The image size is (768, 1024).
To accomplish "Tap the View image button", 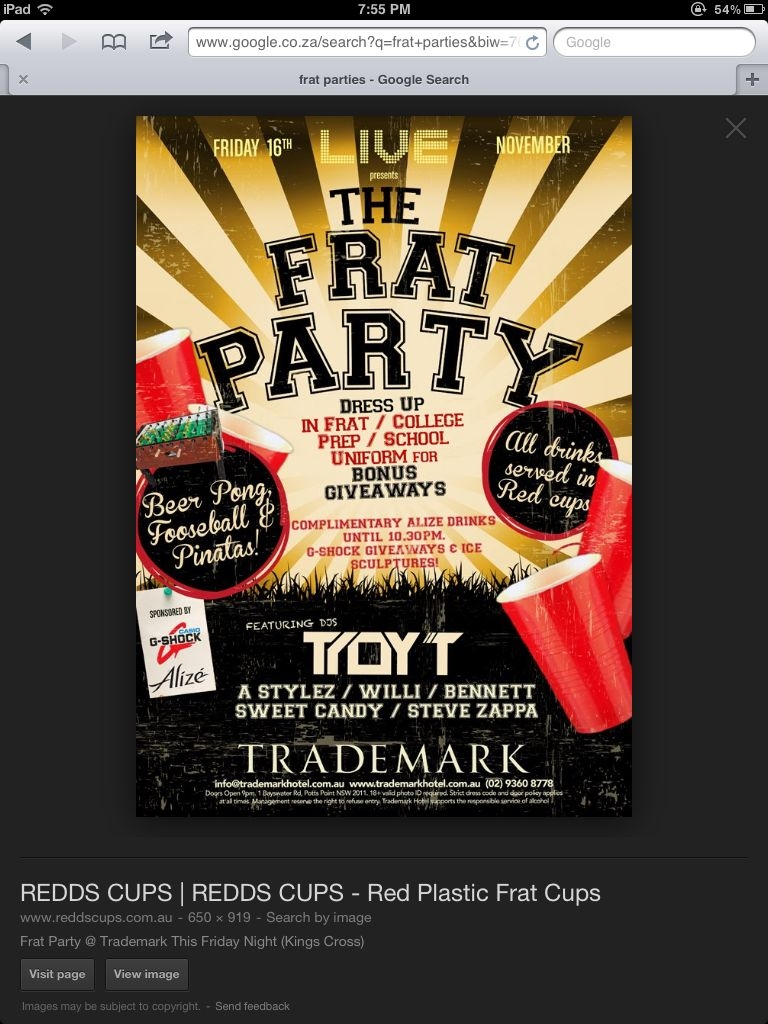I will pos(146,974).
